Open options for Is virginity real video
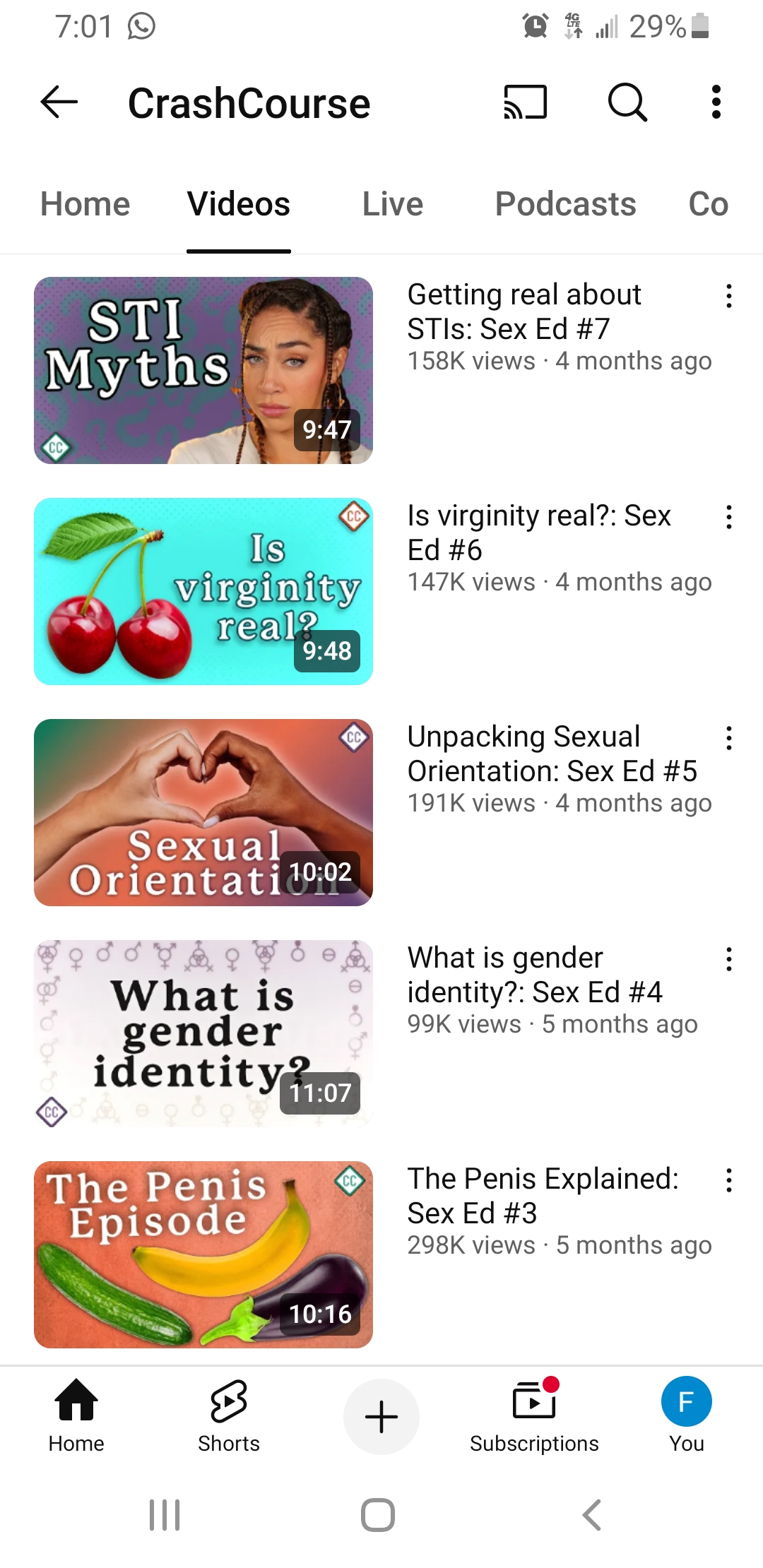 (728, 517)
